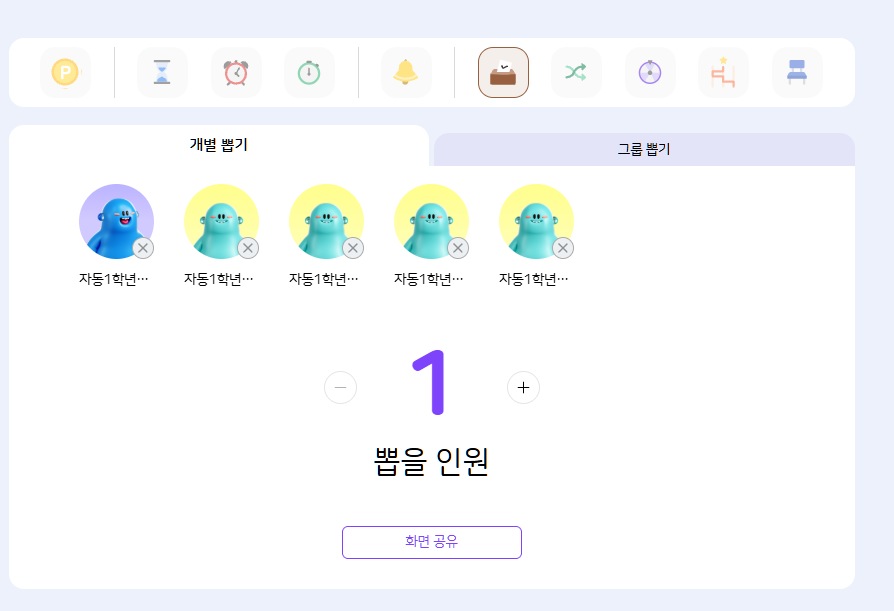Open the point coin tool
The width and height of the screenshot is (894, 611).
tap(65, 72)
